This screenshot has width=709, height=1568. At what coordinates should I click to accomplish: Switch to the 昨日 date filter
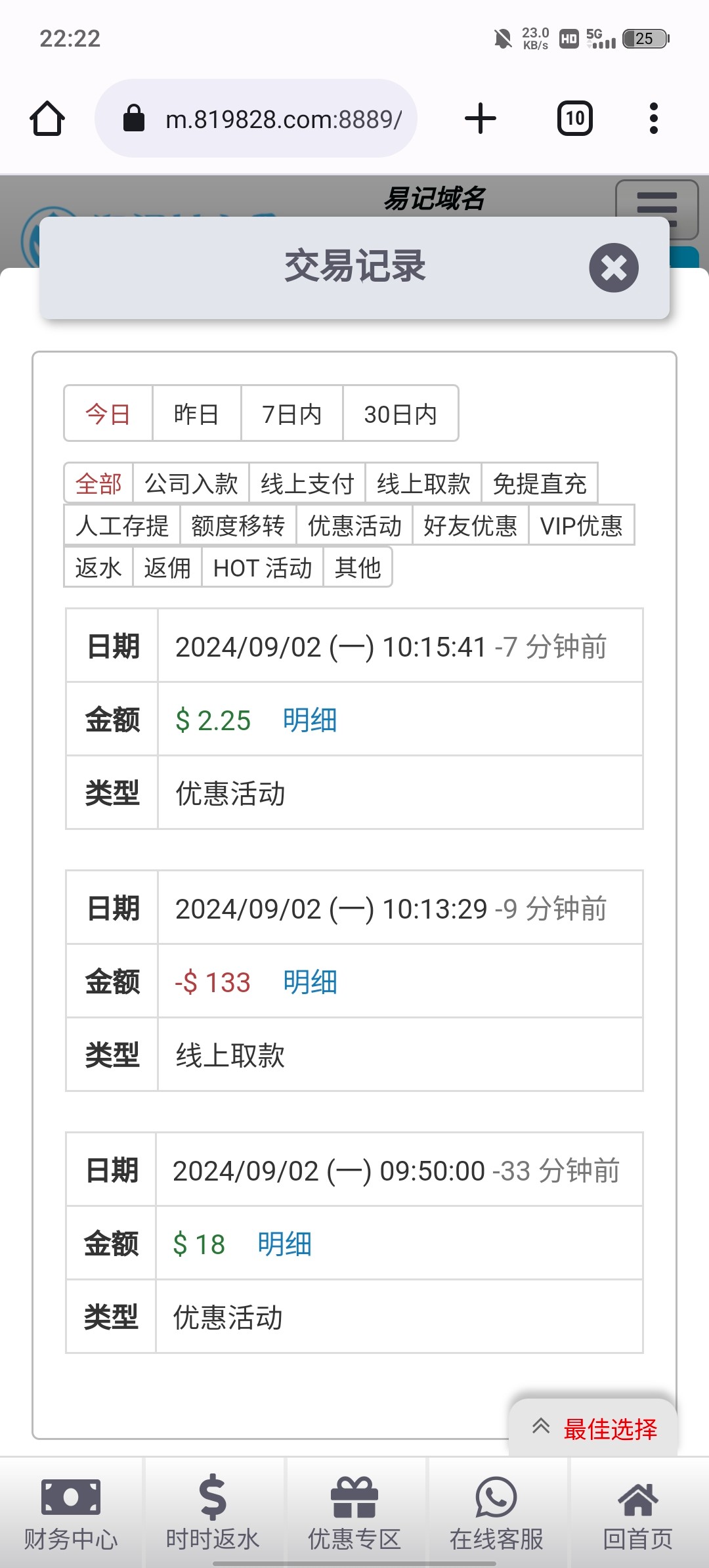[x=196, y=414]
